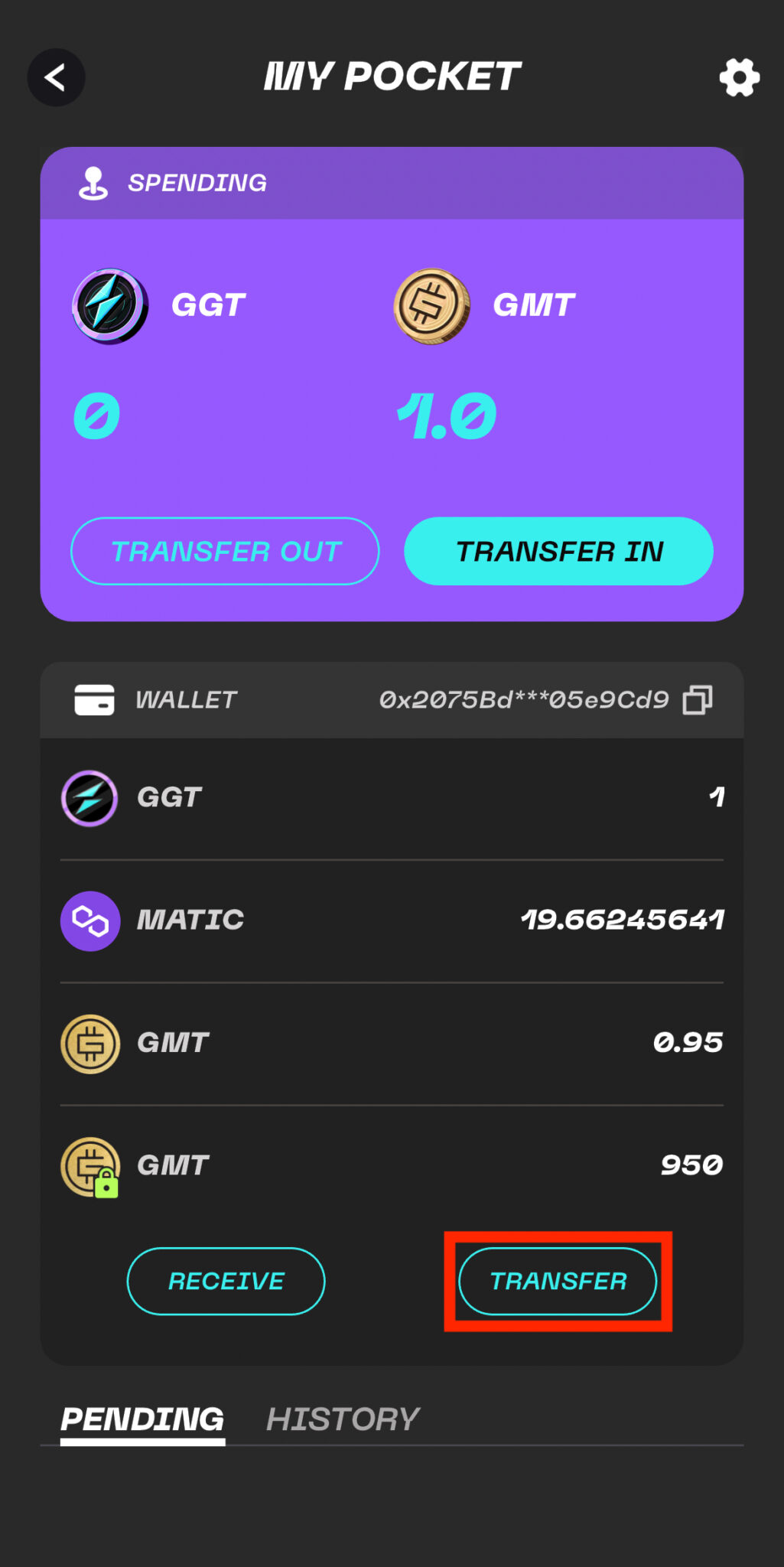Select the MATIC Polygon token icon
Image resolution: width=784 pixels, height=1567 pixels.
pyautogui.click(x=89, y=920)
